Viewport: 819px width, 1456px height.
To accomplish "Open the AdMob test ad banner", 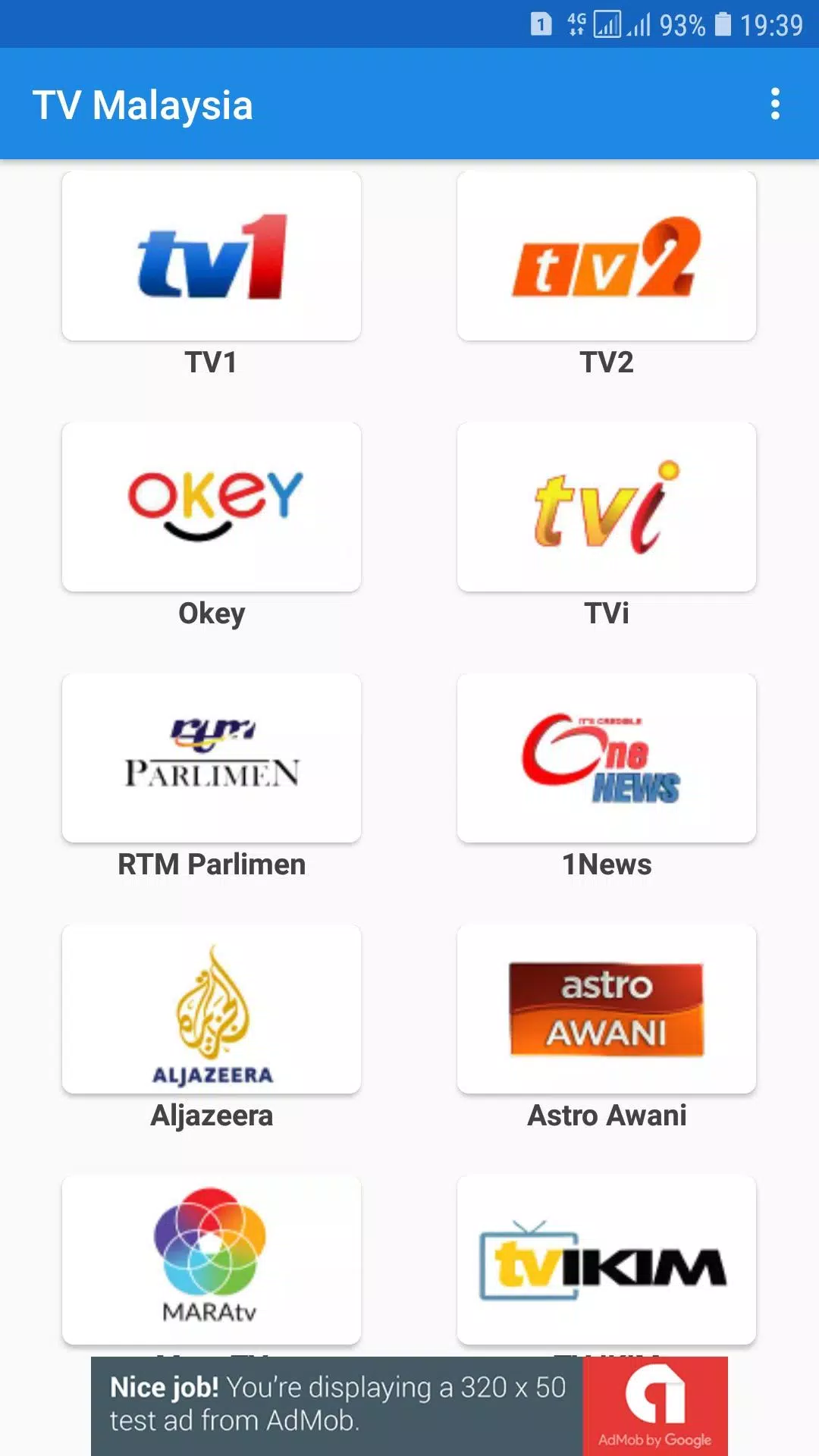I will (409, 1406).
